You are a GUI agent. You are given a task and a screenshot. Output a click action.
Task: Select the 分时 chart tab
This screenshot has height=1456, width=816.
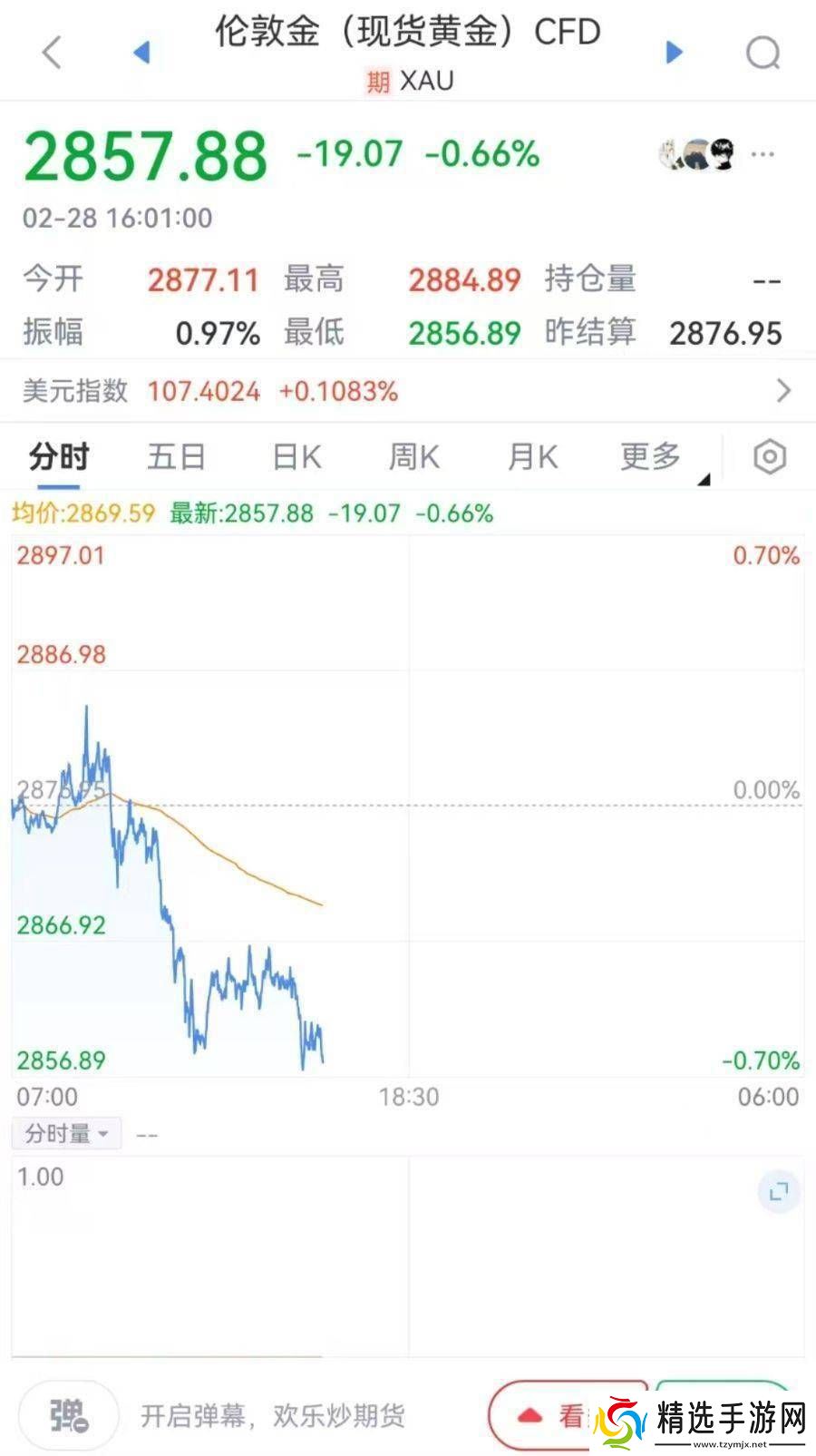point(59,456)
